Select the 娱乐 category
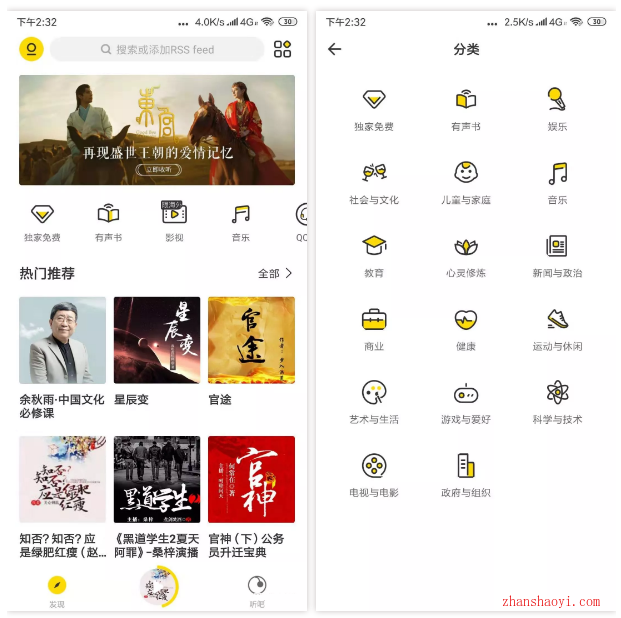The width and height of the screenshot is (621, 618). tap(557, 108)
